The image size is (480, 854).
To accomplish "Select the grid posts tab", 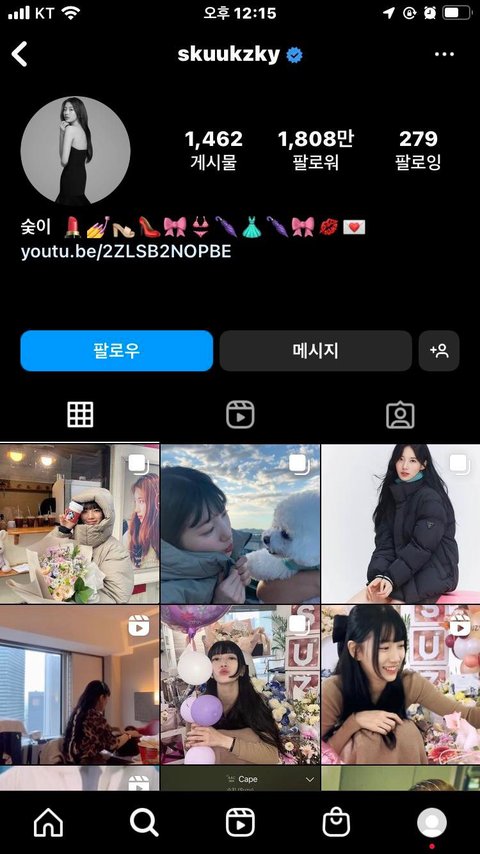I will (x=80, y=415).
